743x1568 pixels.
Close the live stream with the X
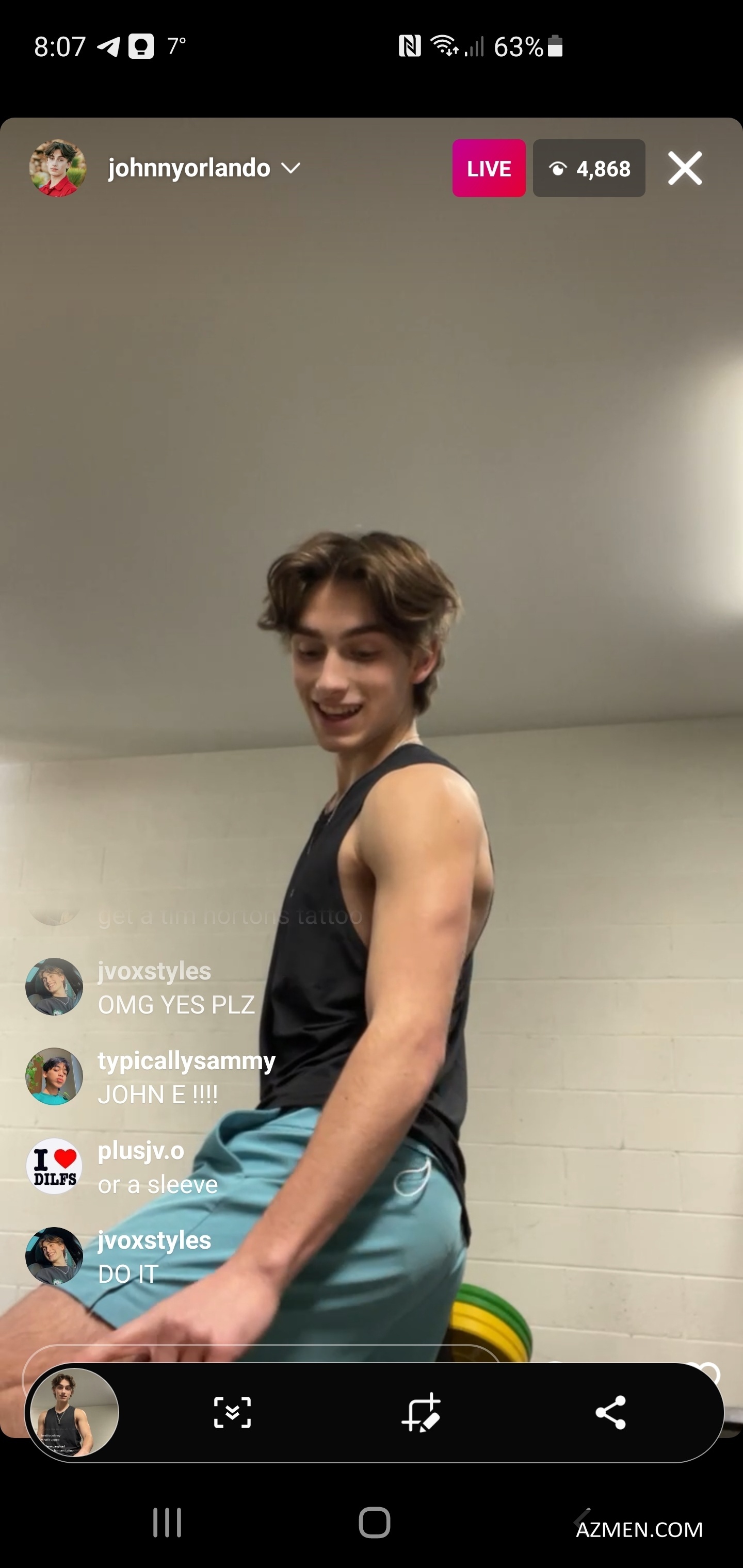[685, 168]
